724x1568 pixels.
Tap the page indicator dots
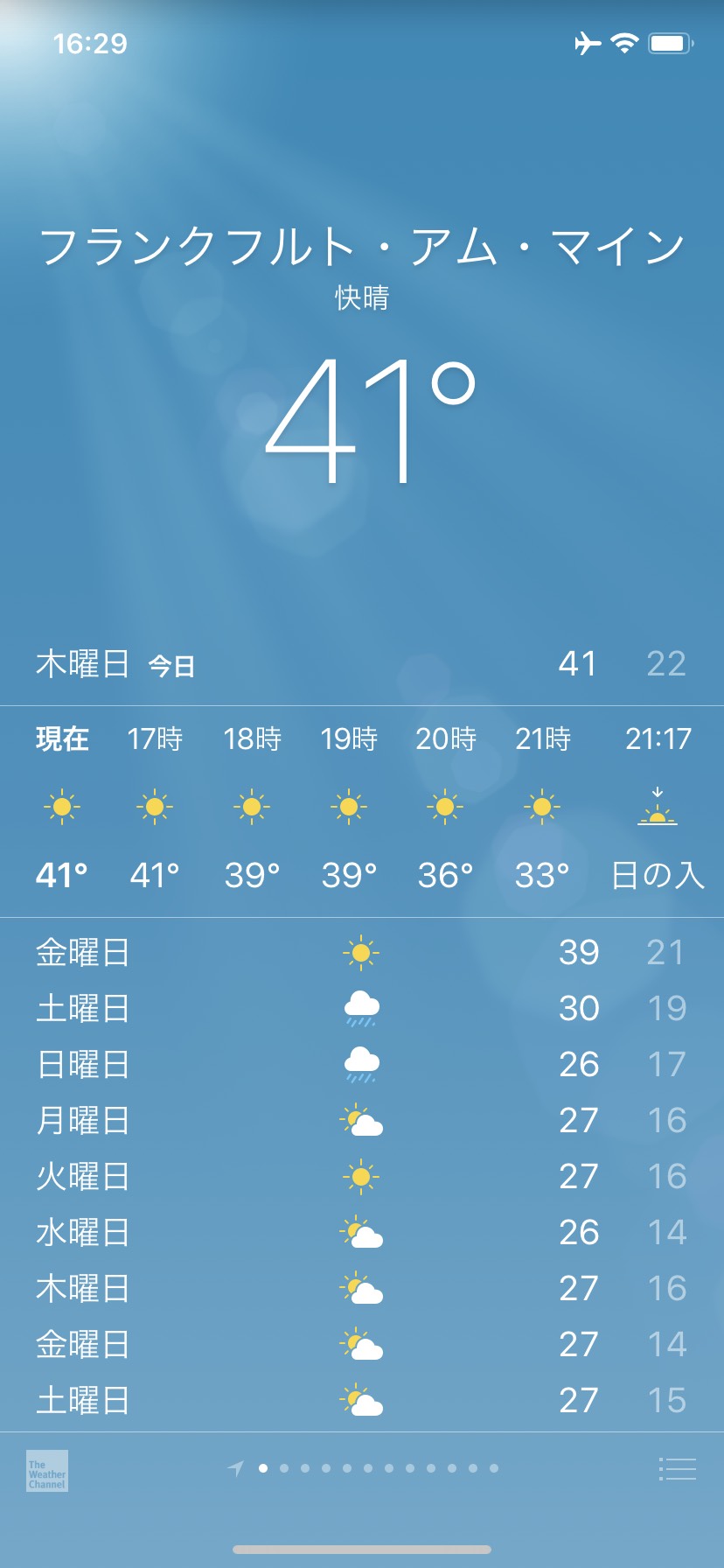[x=362, y=1468]
